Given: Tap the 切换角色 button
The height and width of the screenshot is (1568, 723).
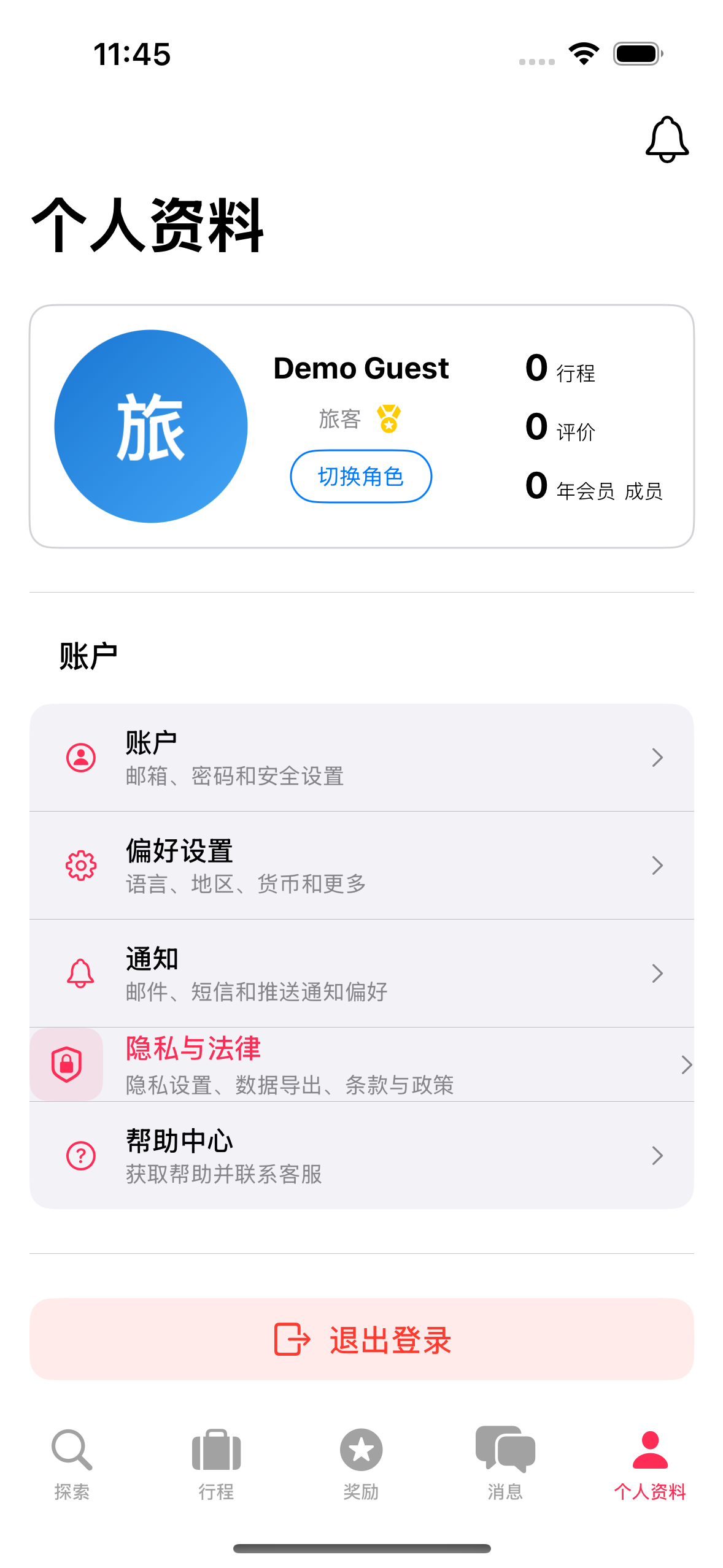Looking at the screenshot, I should (x=361, y=477).
